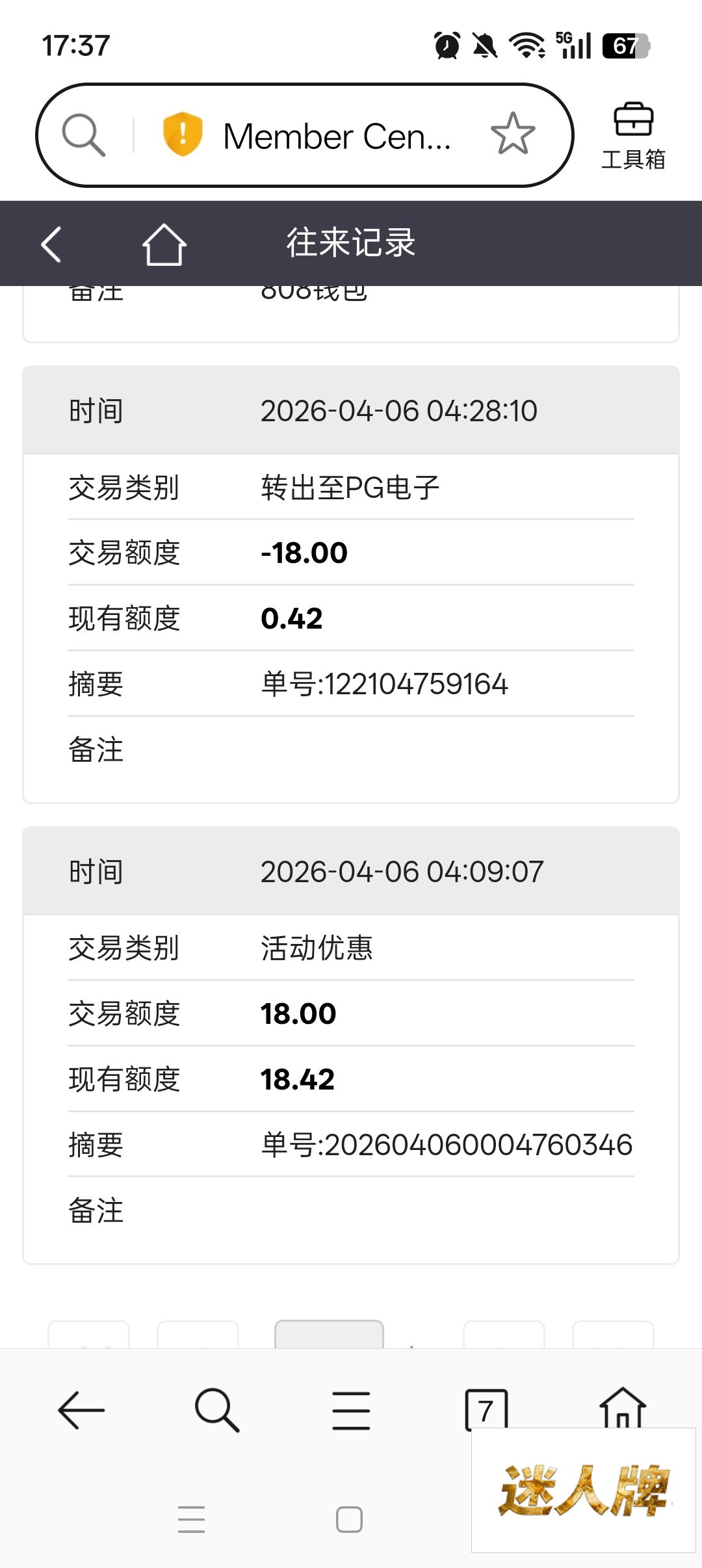Open system recent apps menu button
This screenshot has width=702, height=1568.
pos(192,1519)
